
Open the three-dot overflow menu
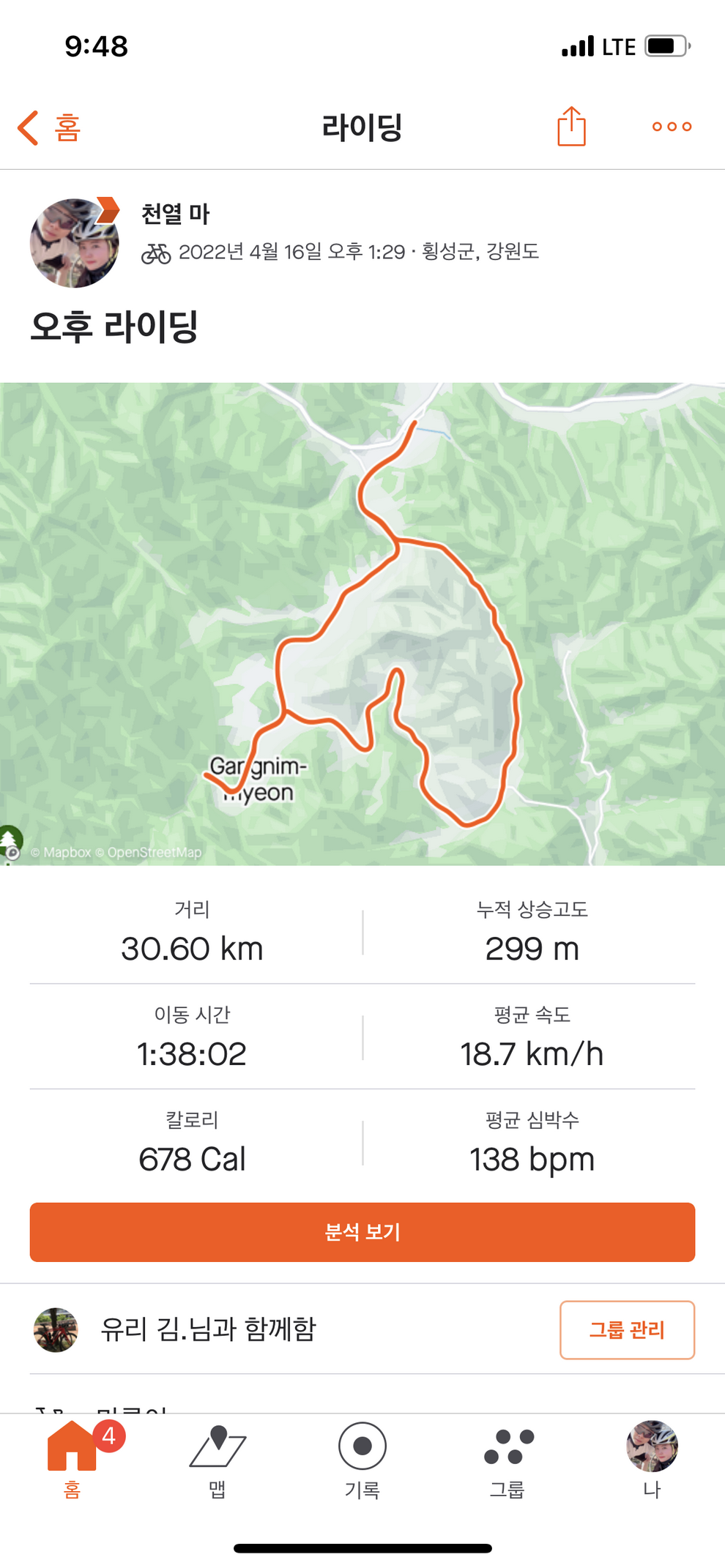click(672, 127)
